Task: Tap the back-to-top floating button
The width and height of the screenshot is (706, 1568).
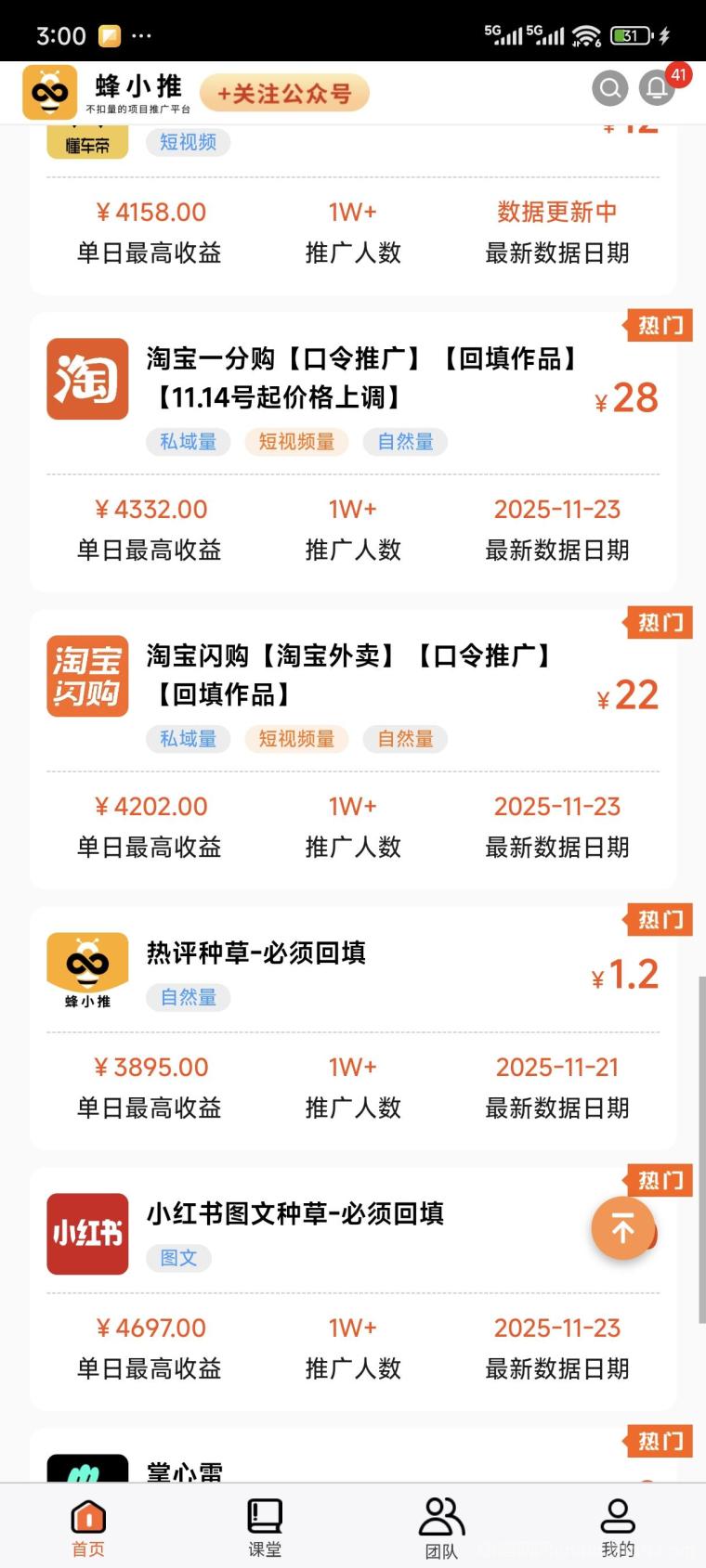Action: coord(623,1227)
